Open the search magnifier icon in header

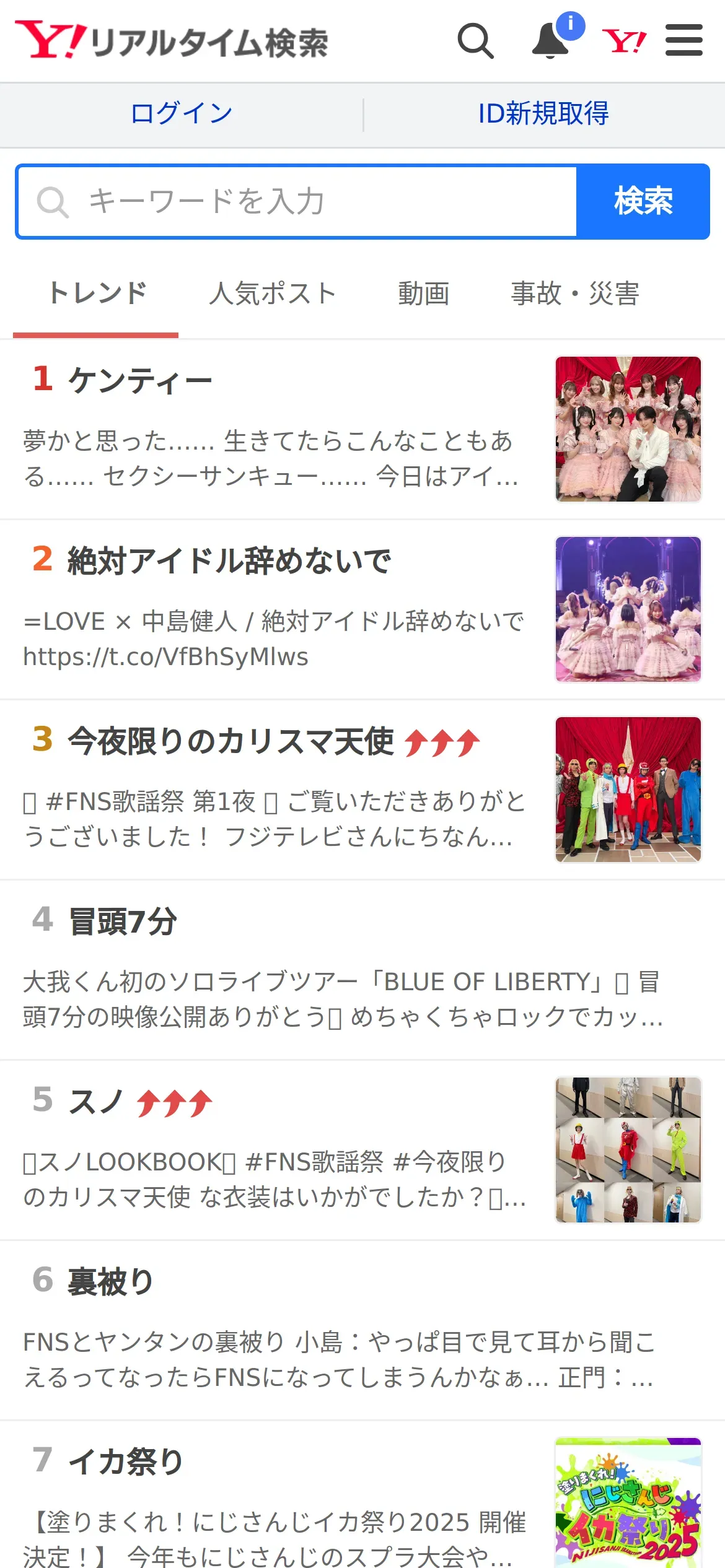475,41
